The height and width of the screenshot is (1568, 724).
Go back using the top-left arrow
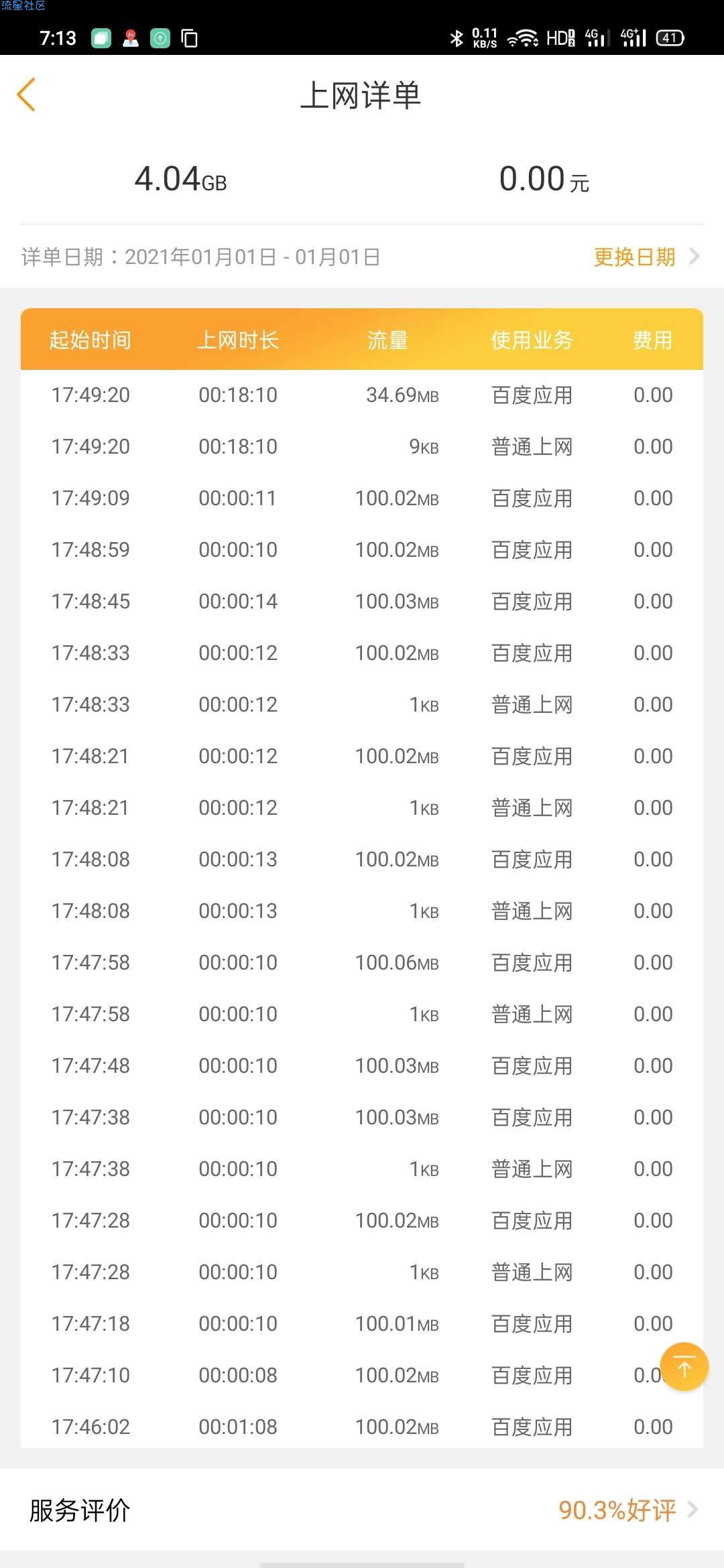[x=26, y=94]
